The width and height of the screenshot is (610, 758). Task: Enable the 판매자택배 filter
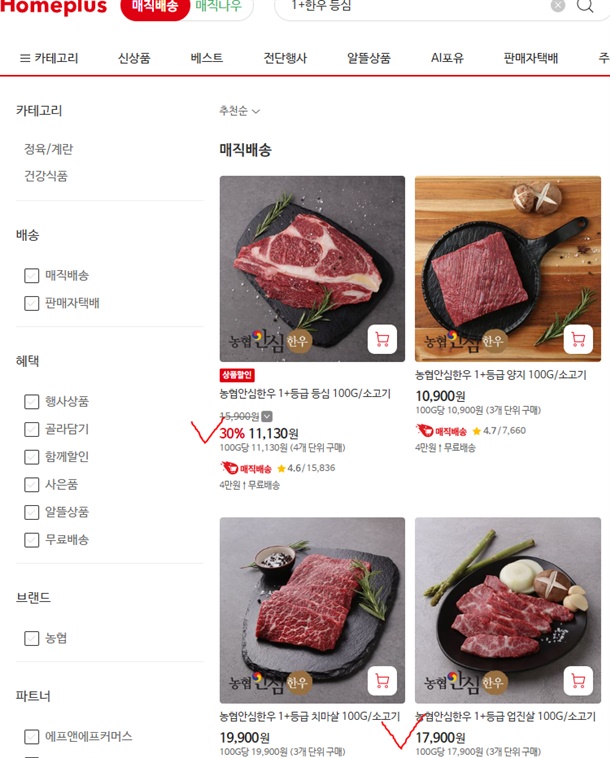[32, 303]
